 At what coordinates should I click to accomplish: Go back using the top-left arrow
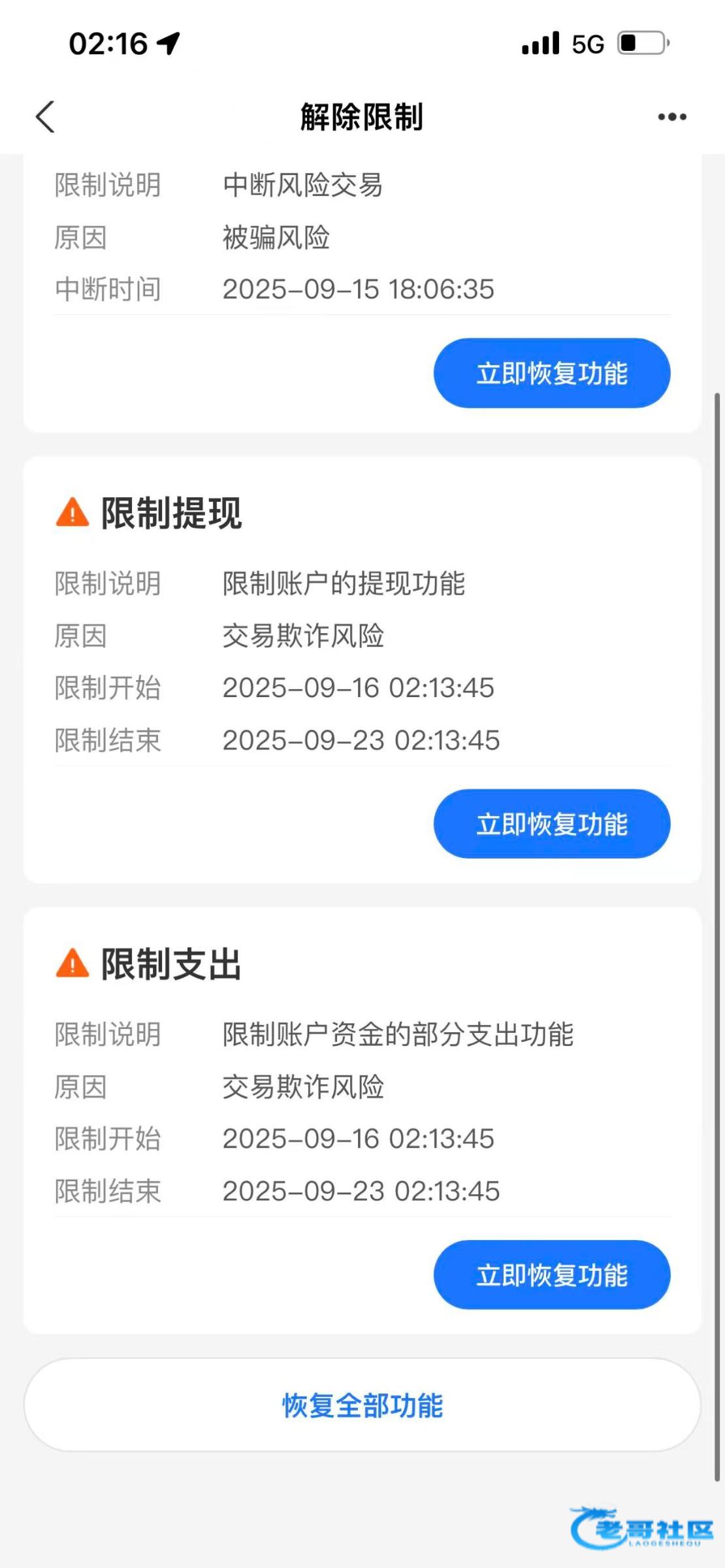click(x=45, y=117)
